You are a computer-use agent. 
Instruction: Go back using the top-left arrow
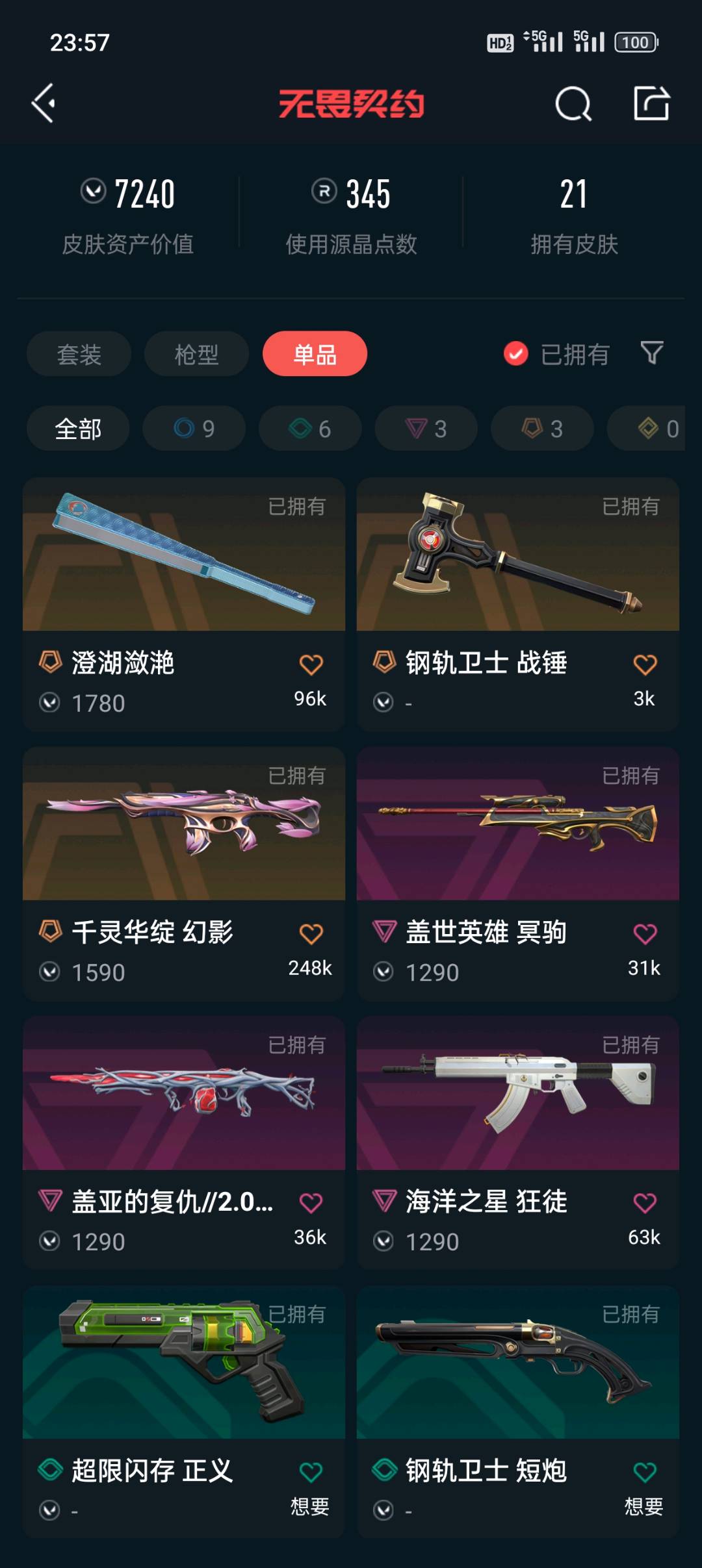click(44, 103)
